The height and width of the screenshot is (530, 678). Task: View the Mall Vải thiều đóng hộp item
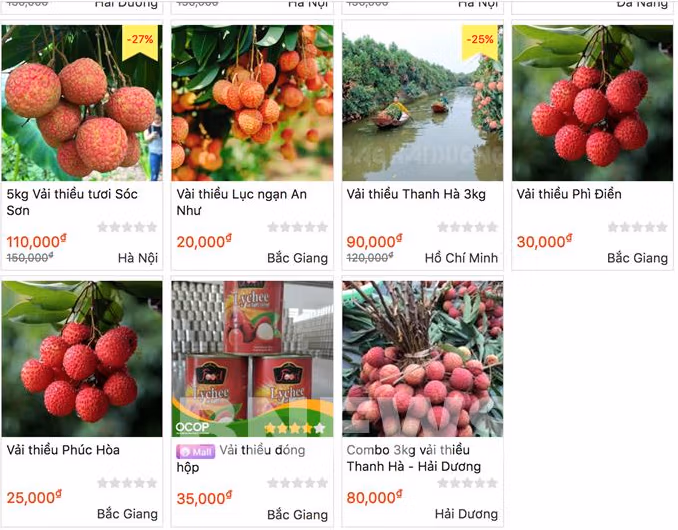[252, 358]
